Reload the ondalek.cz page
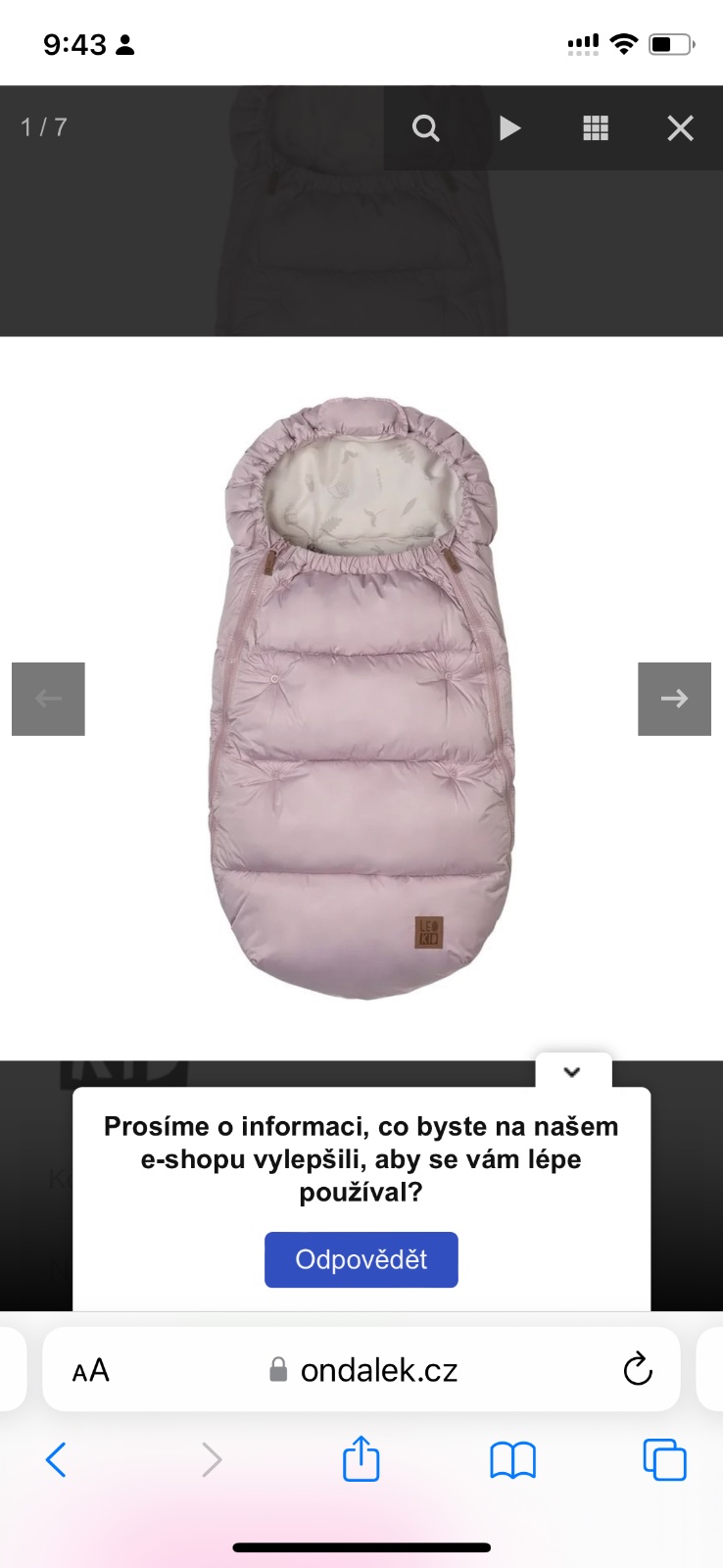The width and height of the screenshot is (723, 1568). (638, 1369)
